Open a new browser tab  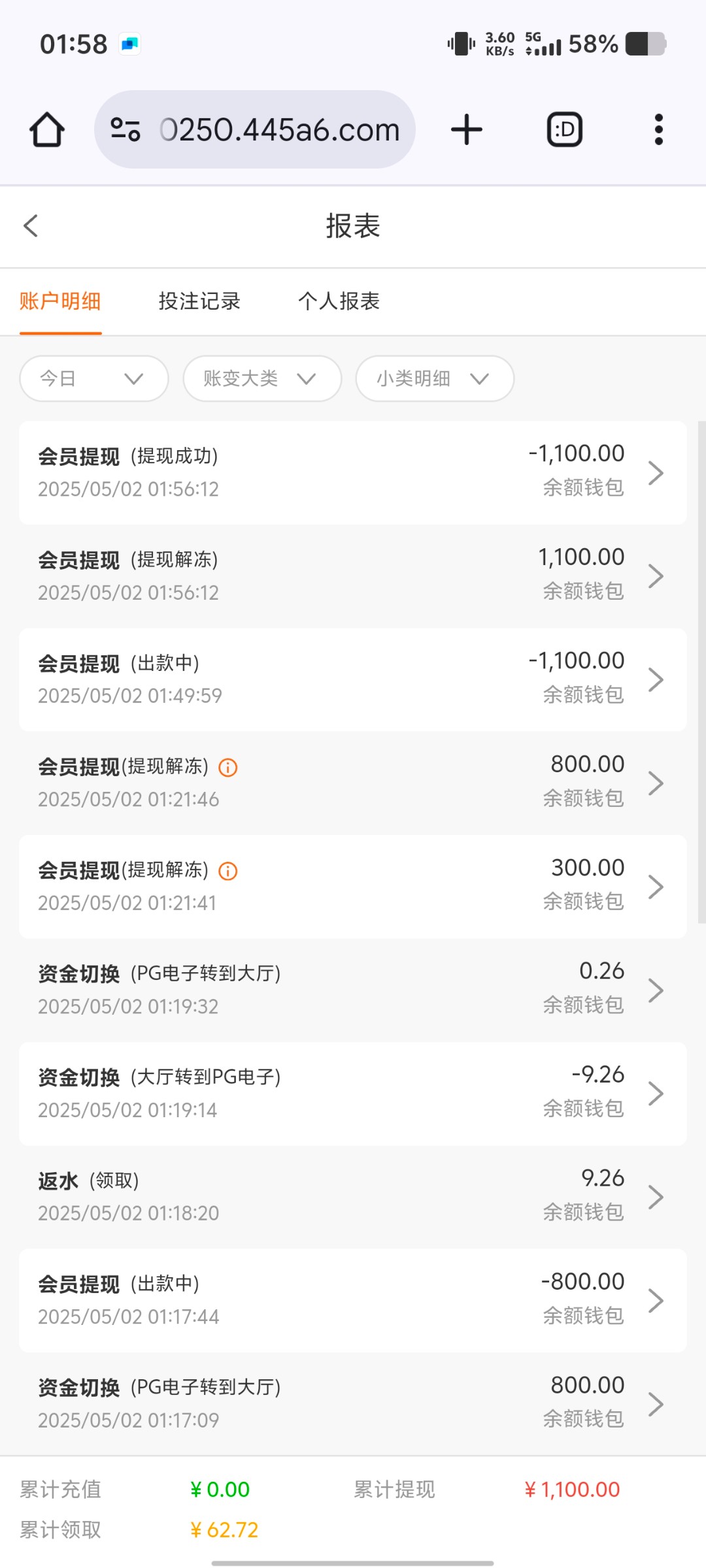(467, 129)
